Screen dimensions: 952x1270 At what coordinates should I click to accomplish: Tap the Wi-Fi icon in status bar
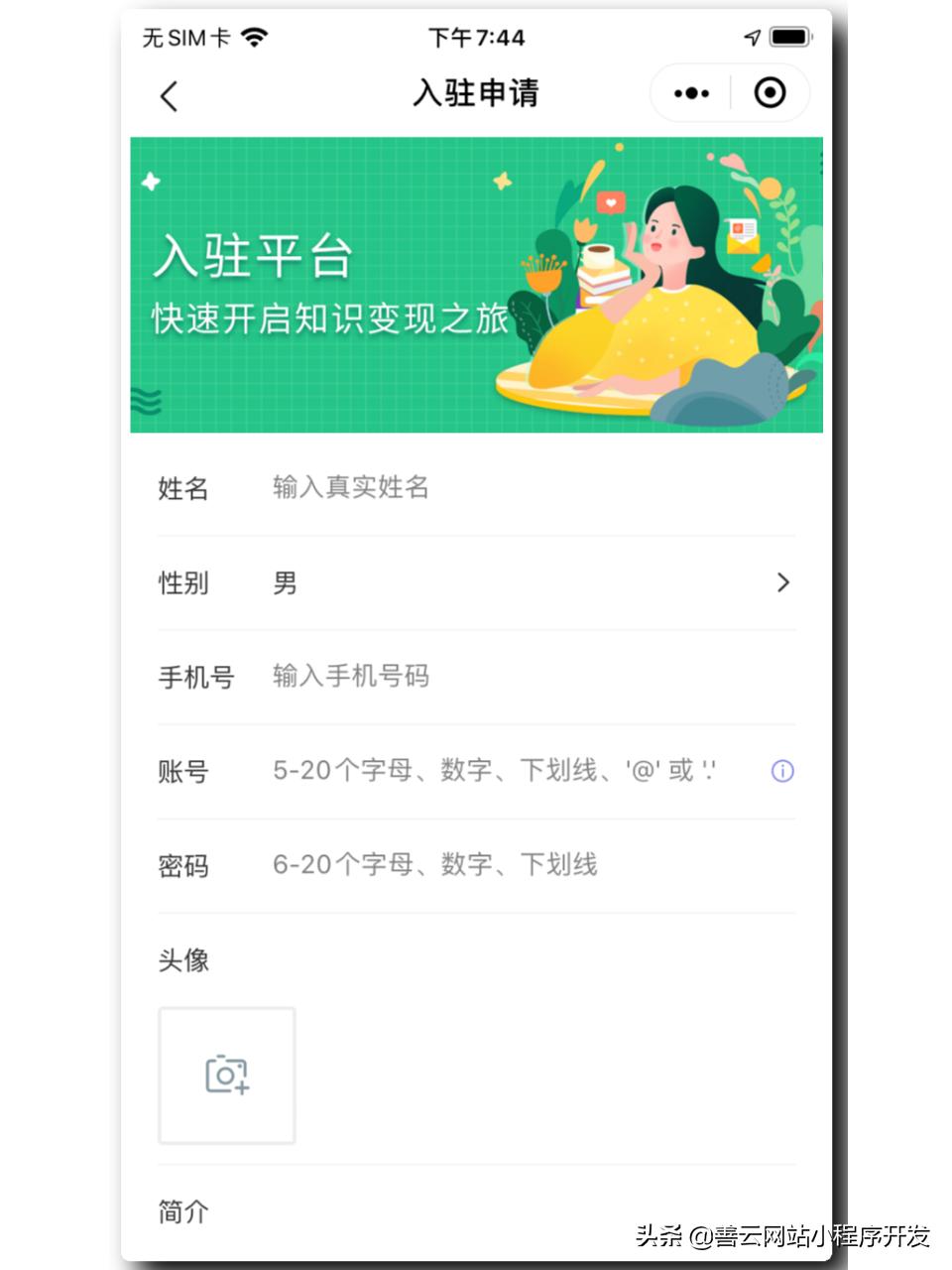(x=256, y=38)
